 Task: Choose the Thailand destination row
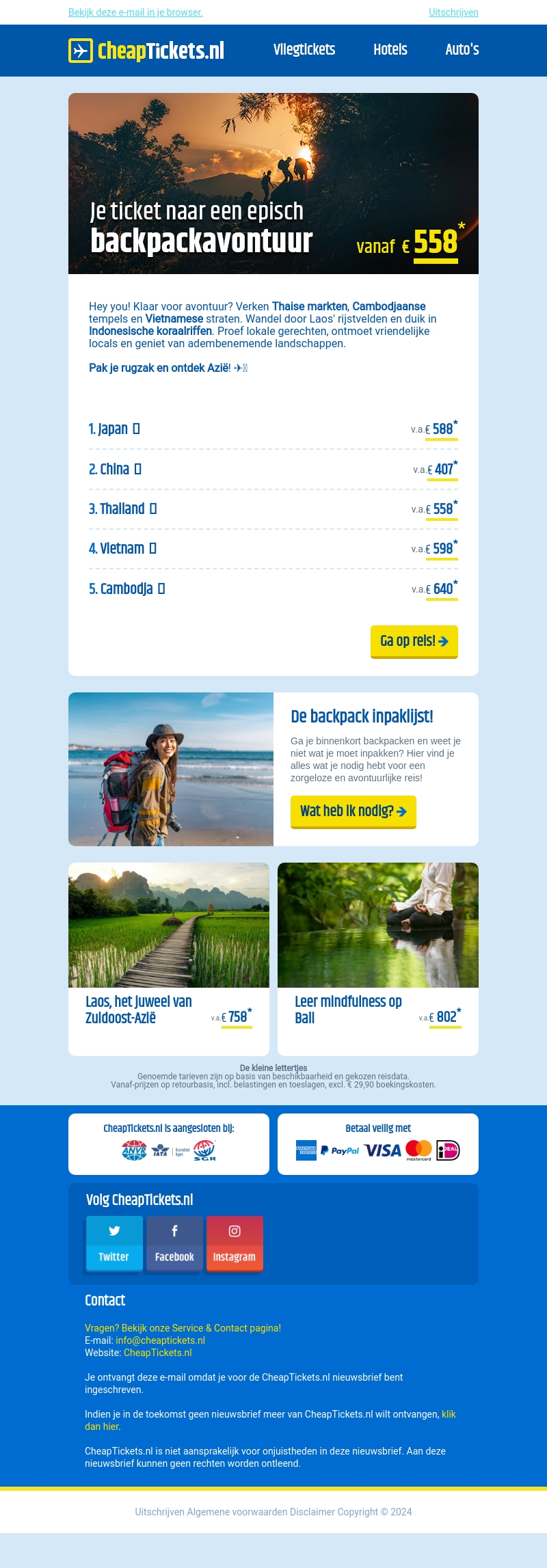273,509
